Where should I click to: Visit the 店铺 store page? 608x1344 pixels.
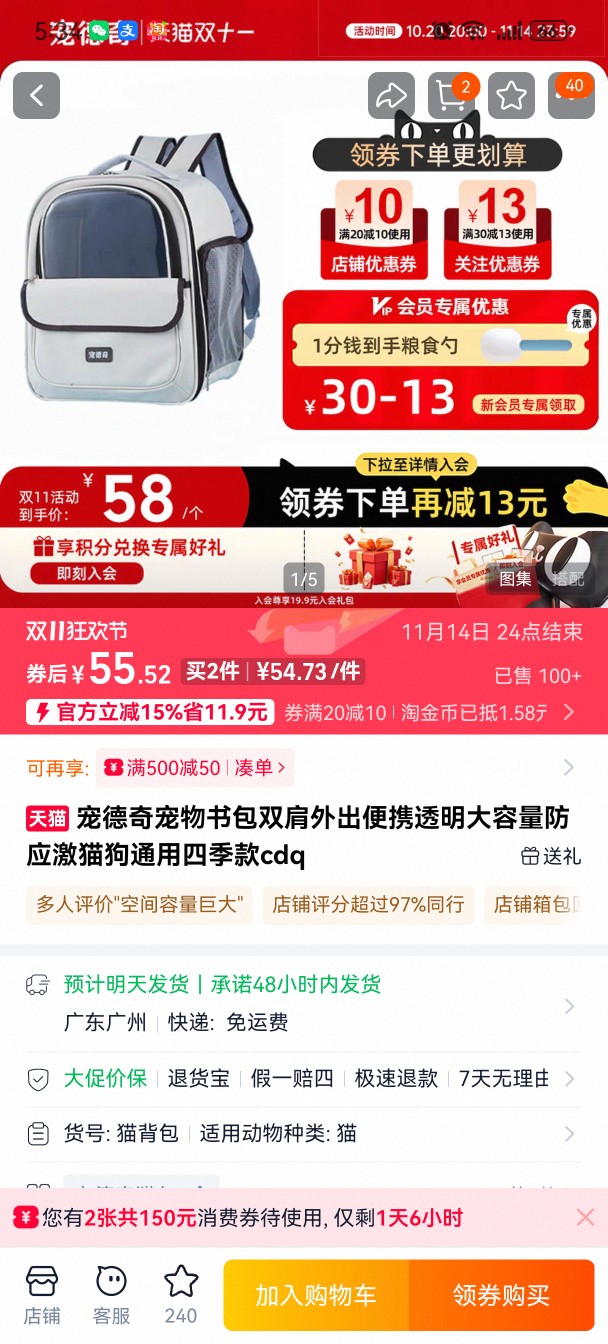(42, 1294)
